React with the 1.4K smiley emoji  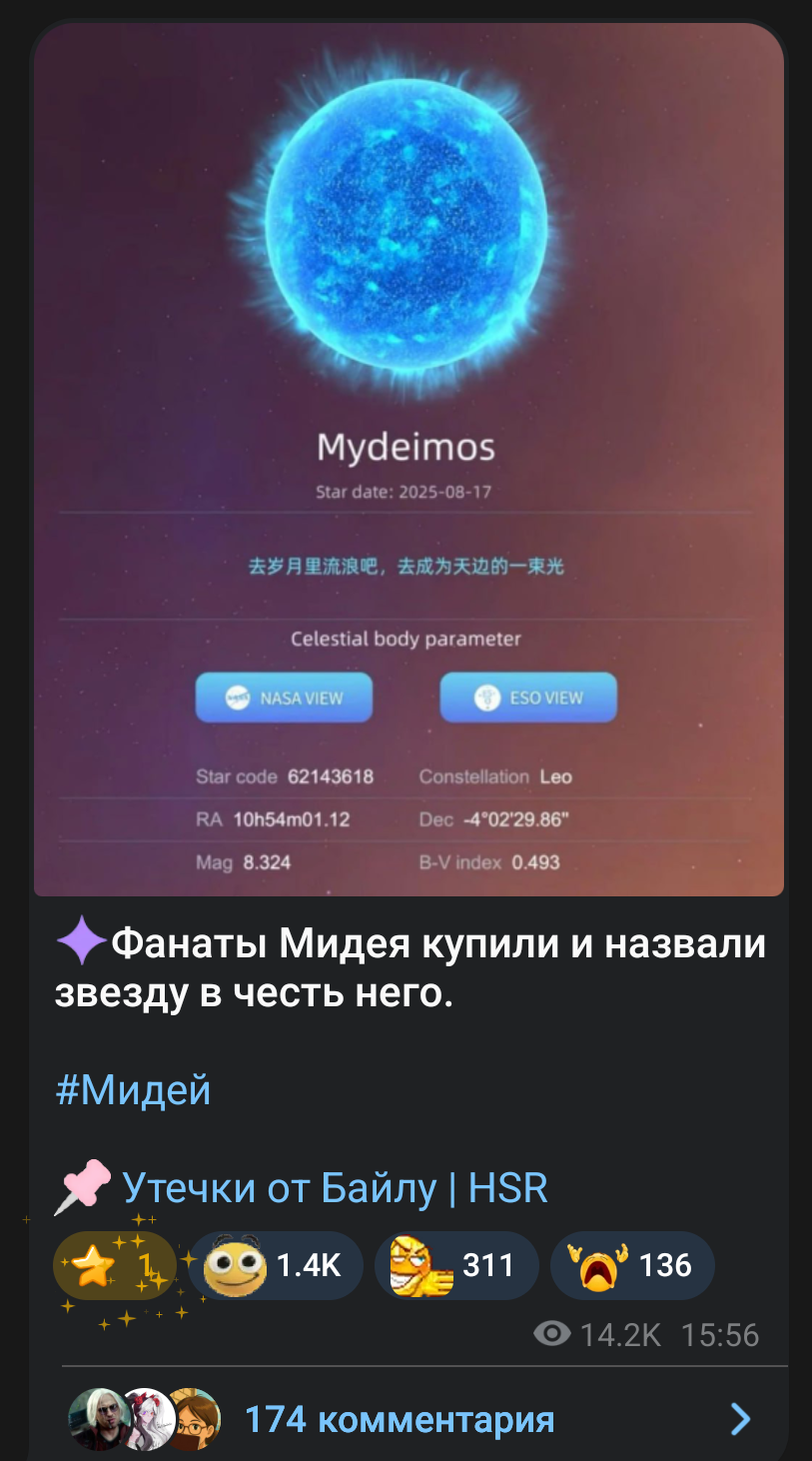[x=276, y=1266]
